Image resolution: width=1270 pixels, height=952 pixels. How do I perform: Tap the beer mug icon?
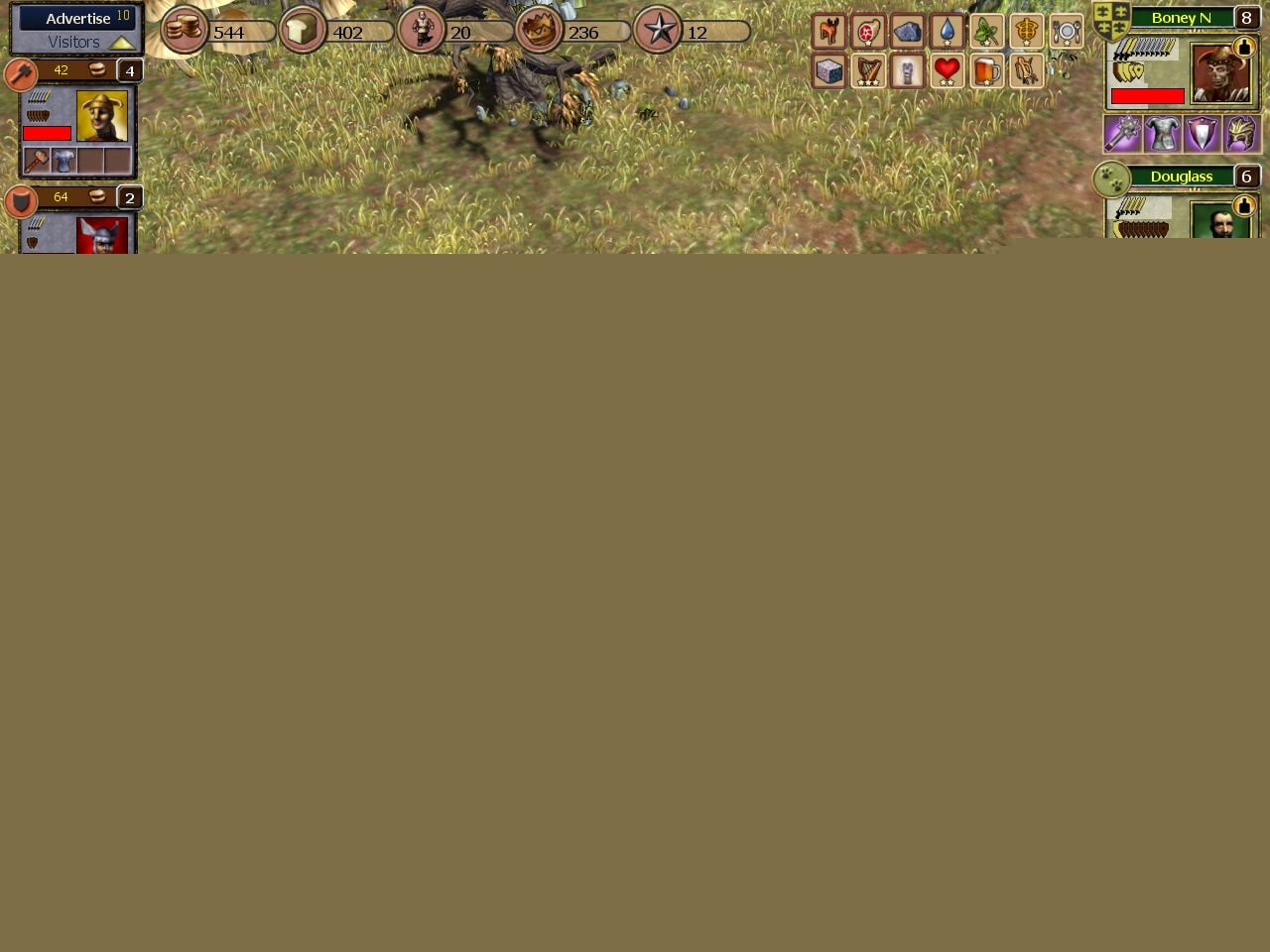[x=987, y=71]
